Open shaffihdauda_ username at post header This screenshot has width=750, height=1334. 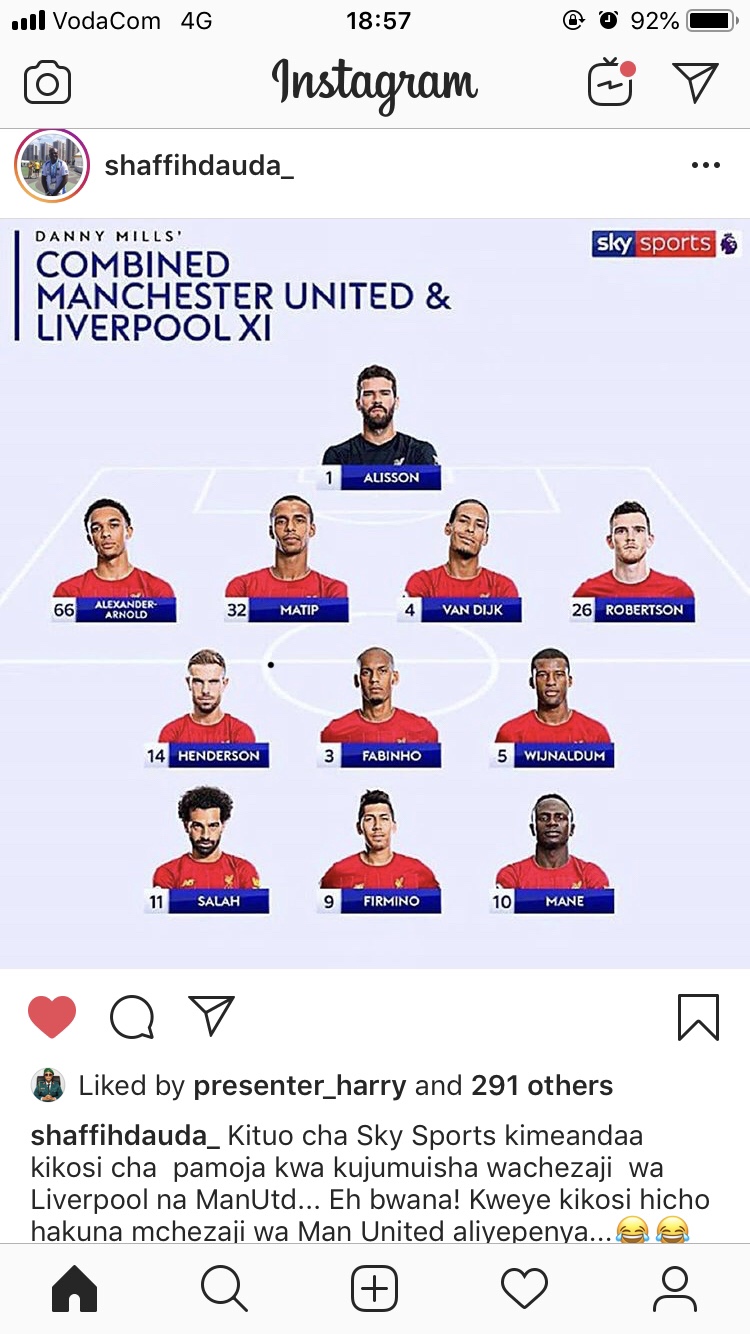[199, 165]
